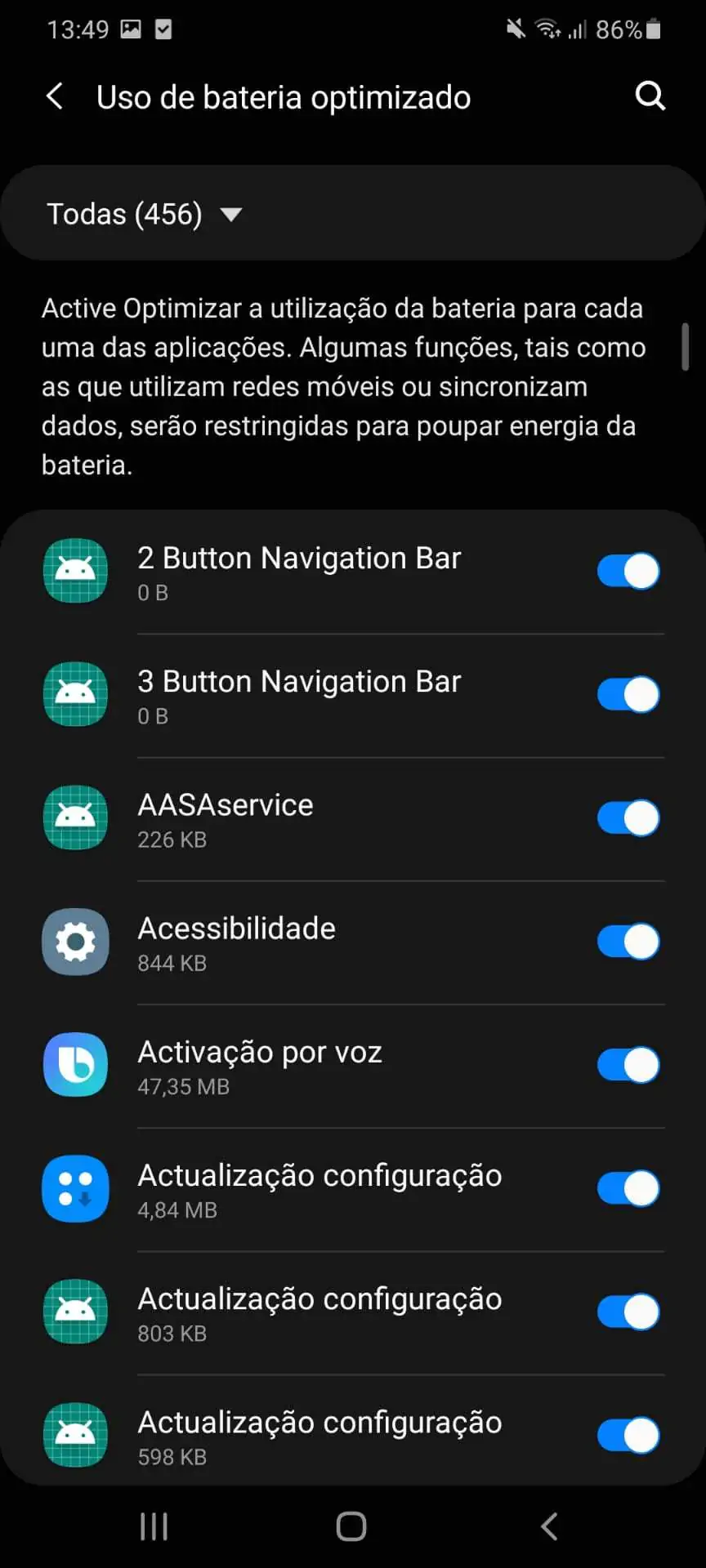Tap the back navigation key
This screenshot has width=706, height=1568.
[548, 1526]
